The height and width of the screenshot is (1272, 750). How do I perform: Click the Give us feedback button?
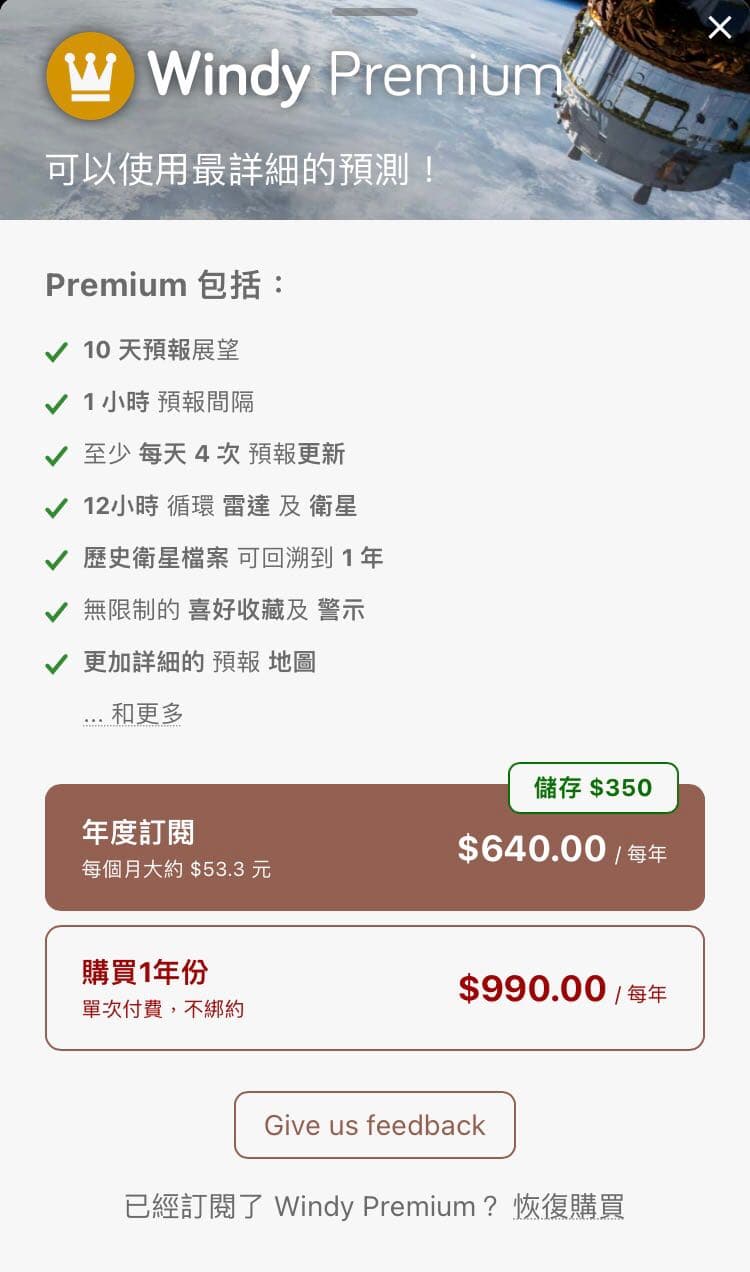[x=374, y=1126]
